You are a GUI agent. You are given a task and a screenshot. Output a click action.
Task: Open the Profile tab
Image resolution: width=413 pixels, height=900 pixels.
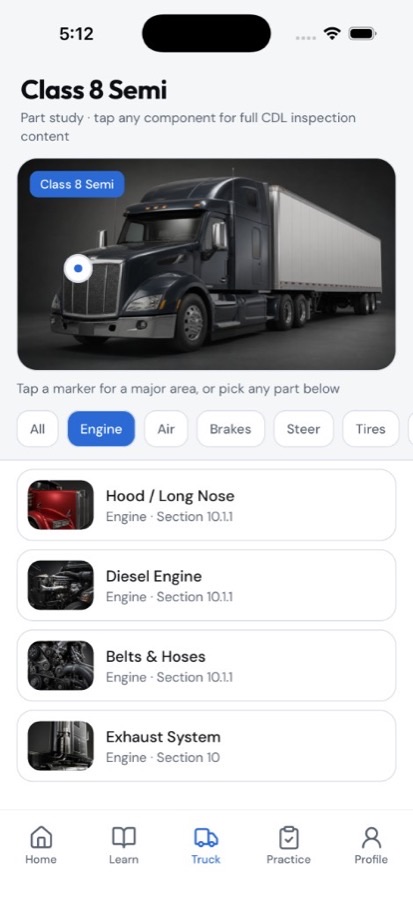click(371, 845)
